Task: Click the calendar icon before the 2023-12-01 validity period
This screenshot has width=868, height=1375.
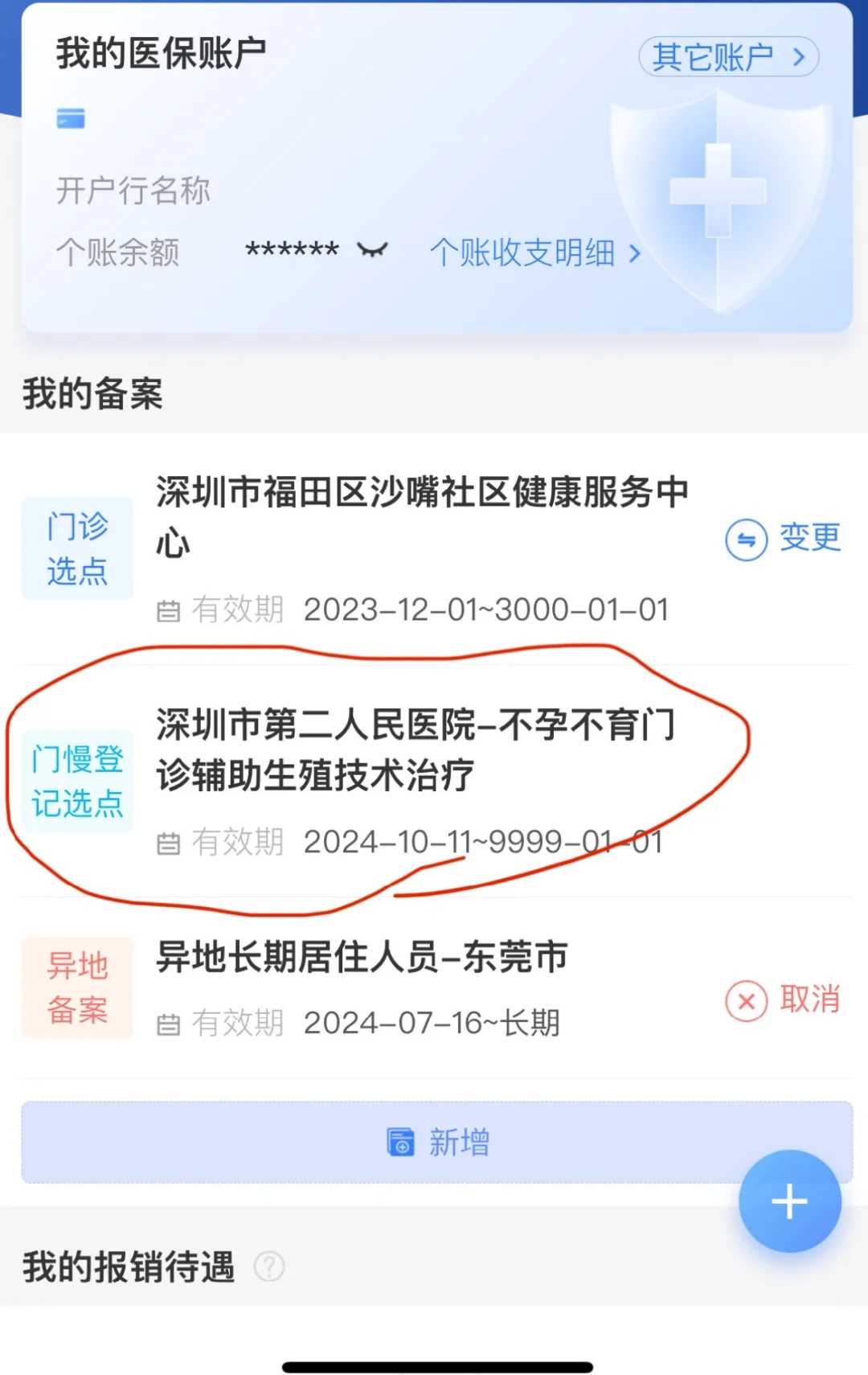Action: click(x=169, y=610)
